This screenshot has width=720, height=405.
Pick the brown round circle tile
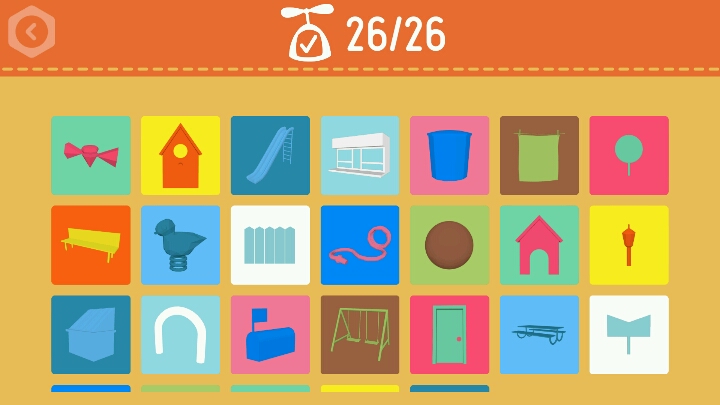pos(449,245)
